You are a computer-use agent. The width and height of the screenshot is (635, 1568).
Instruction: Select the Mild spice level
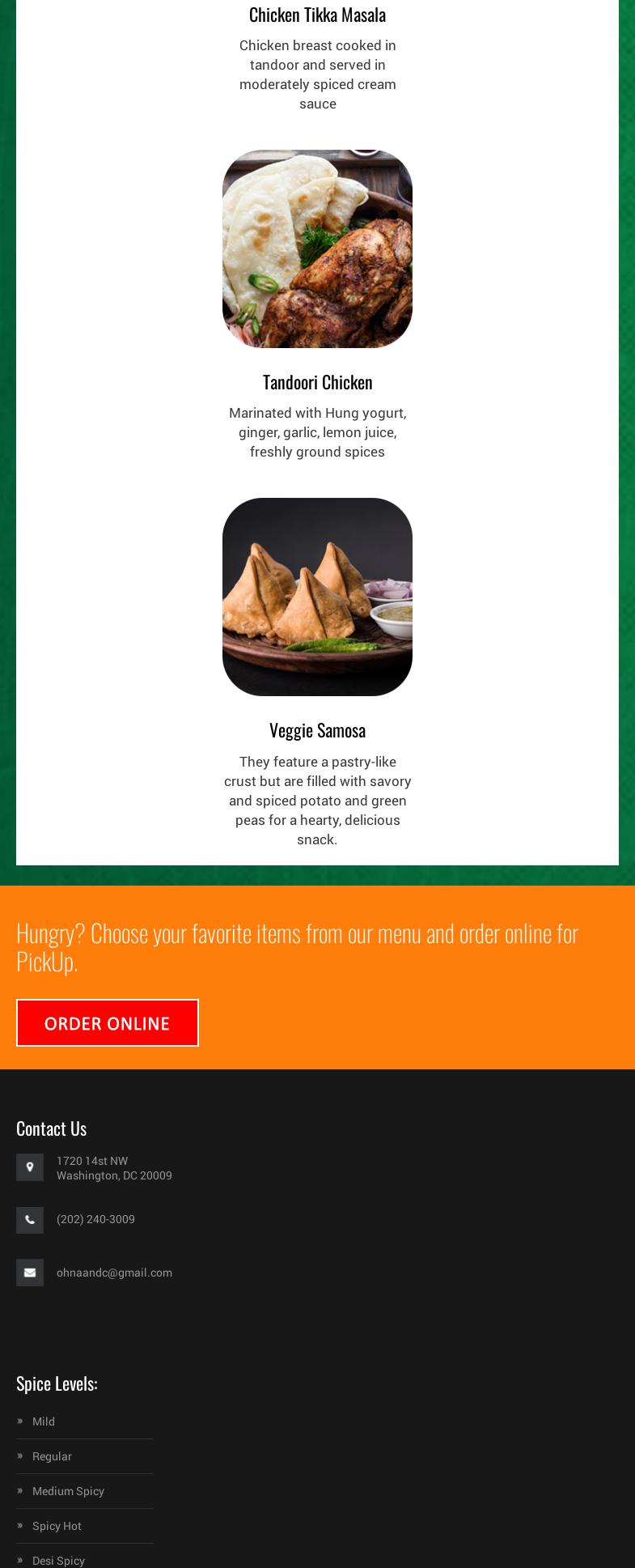click(44, 1421)
